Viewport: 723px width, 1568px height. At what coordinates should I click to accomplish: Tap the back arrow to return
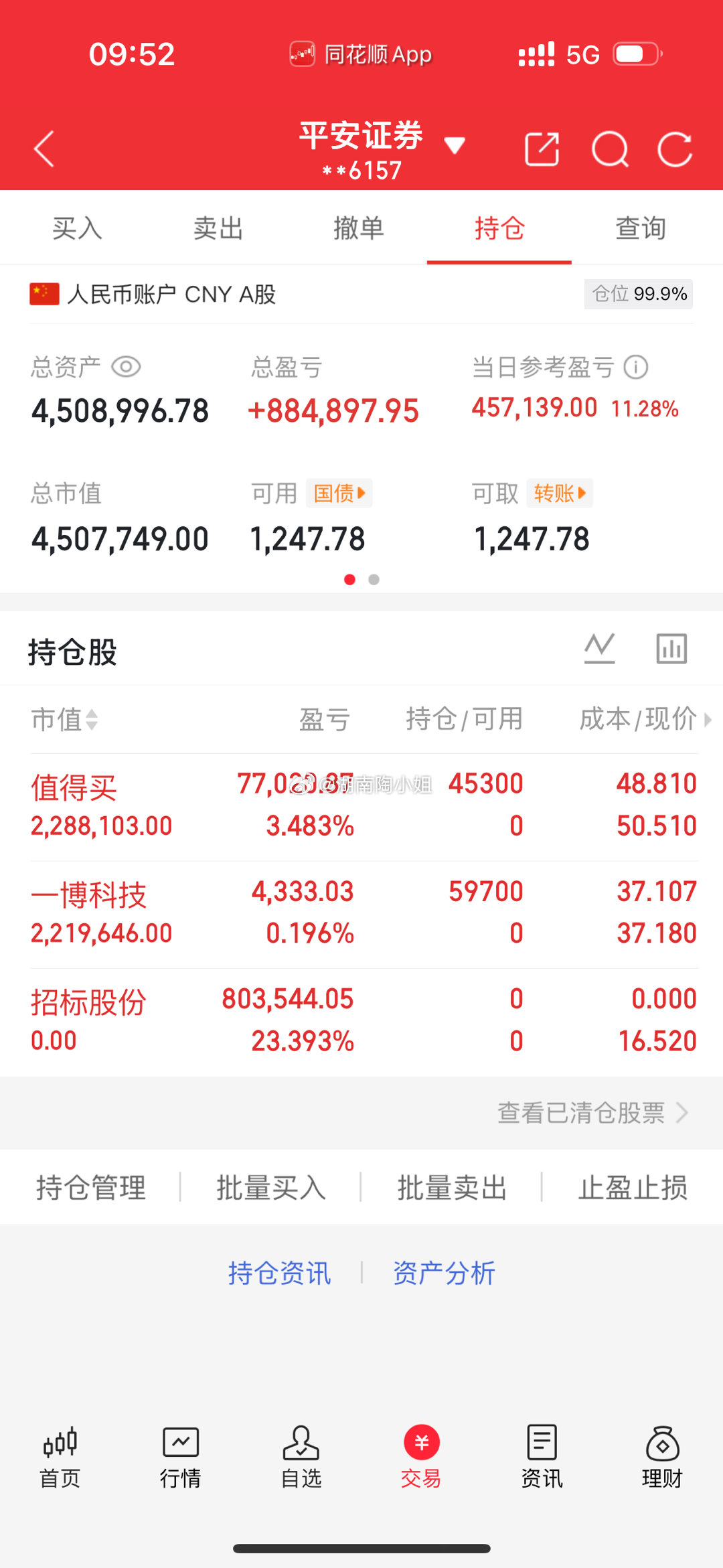43,149
